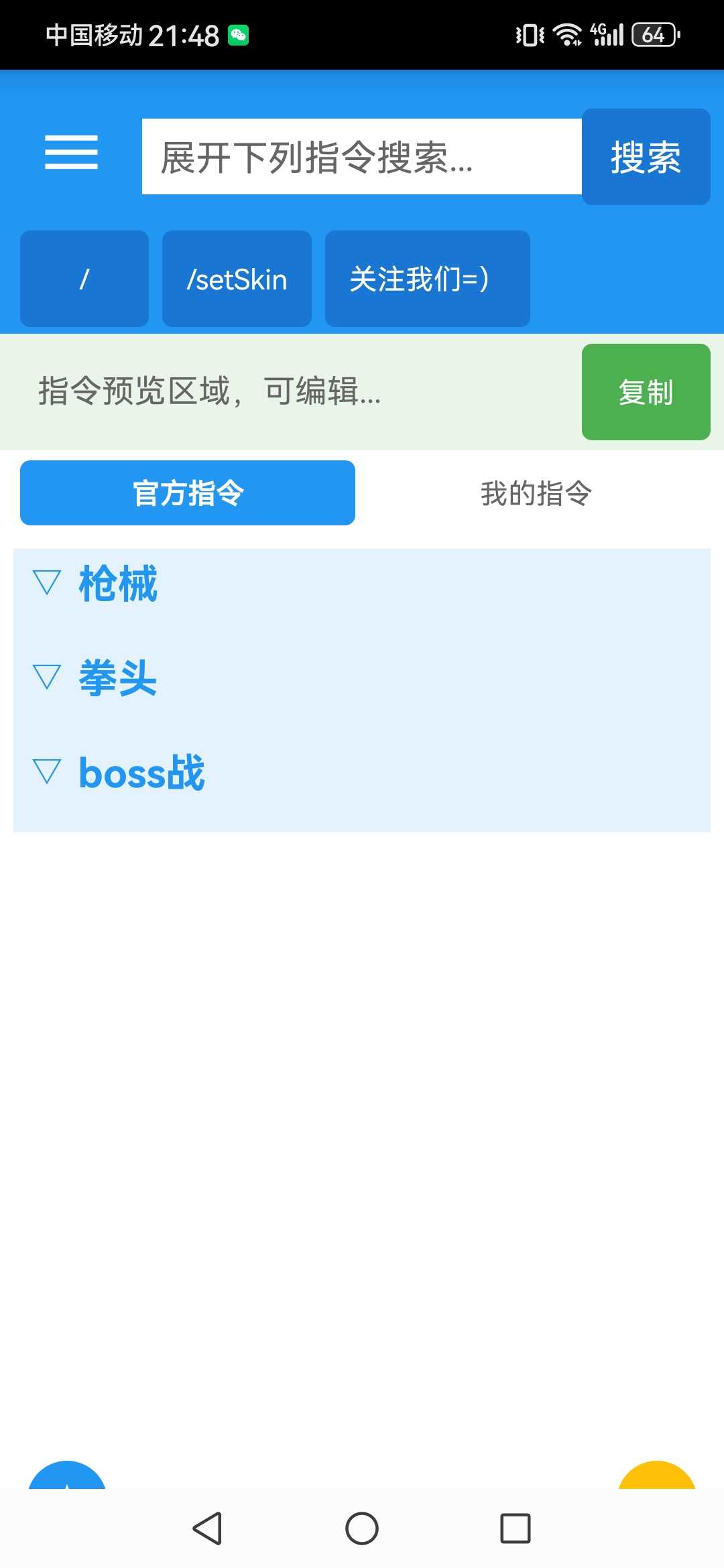Tap the /setSkin shortcut button
This screenshot has width=724, height=1568.
point(237,279)
